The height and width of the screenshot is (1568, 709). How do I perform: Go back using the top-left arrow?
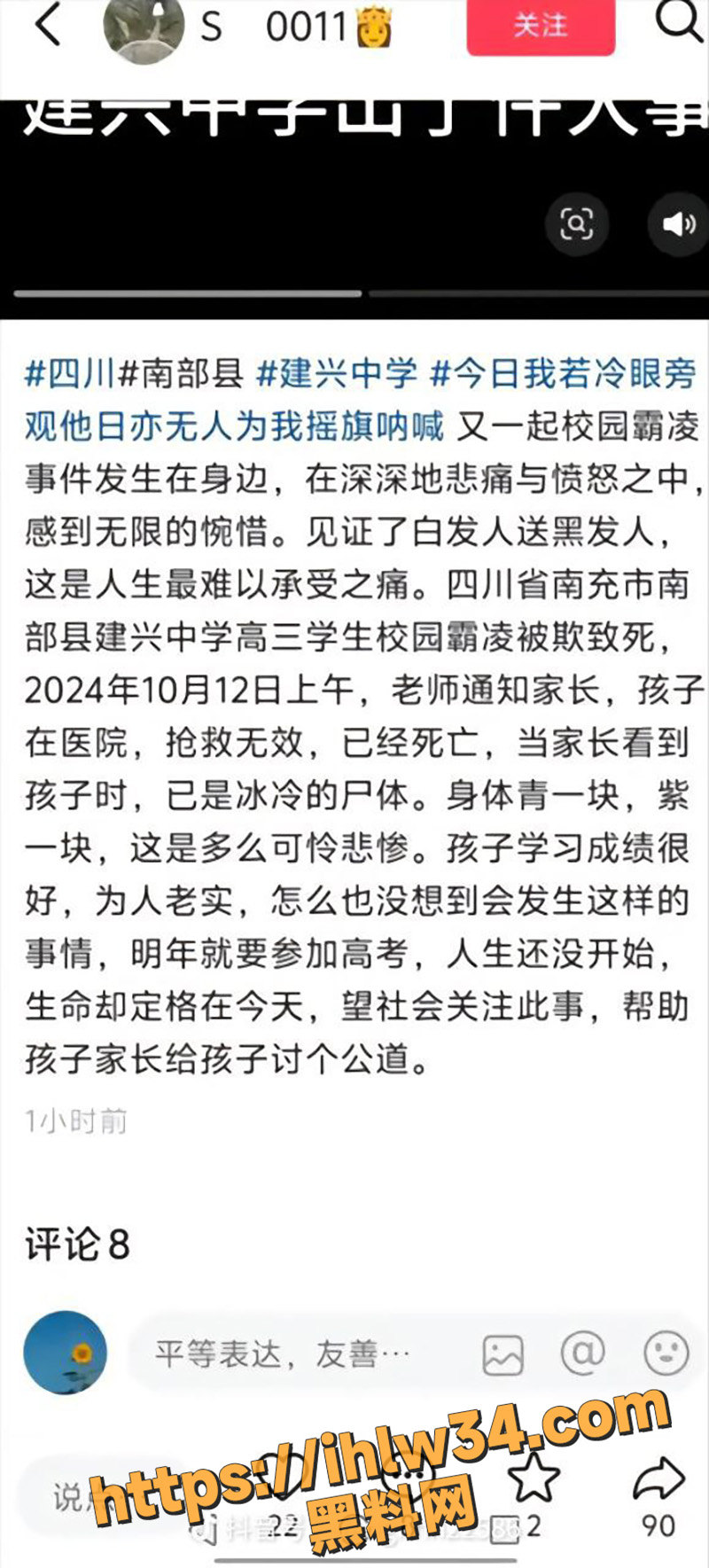48,24
